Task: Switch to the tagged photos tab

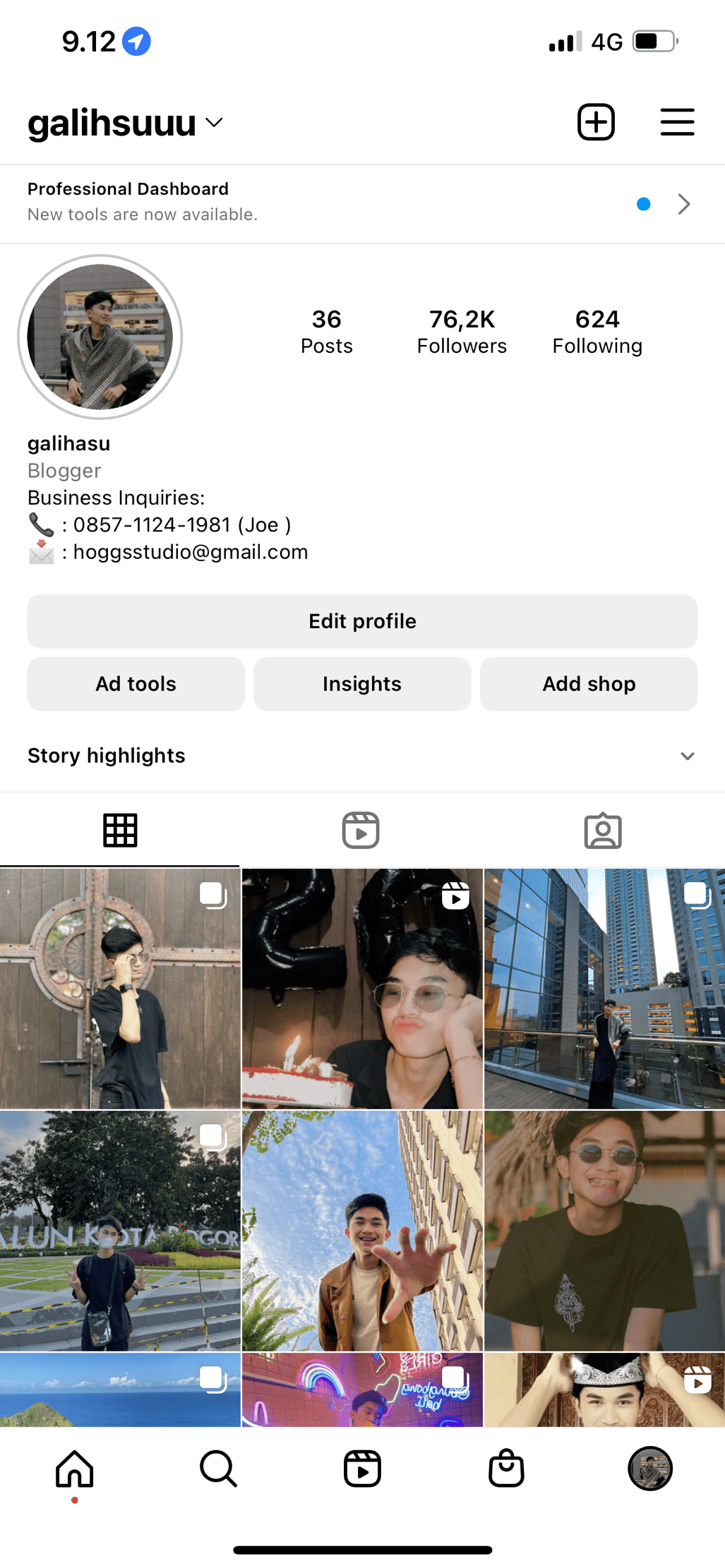Action: (x=603, y=831)
